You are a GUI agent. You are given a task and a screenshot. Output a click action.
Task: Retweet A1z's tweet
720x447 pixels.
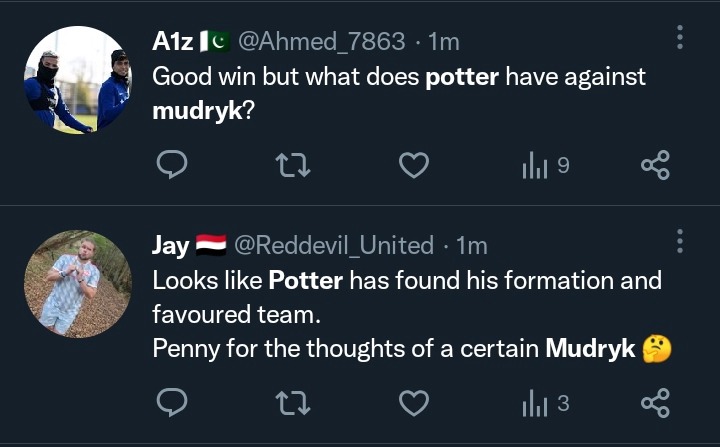pos(292,165)
